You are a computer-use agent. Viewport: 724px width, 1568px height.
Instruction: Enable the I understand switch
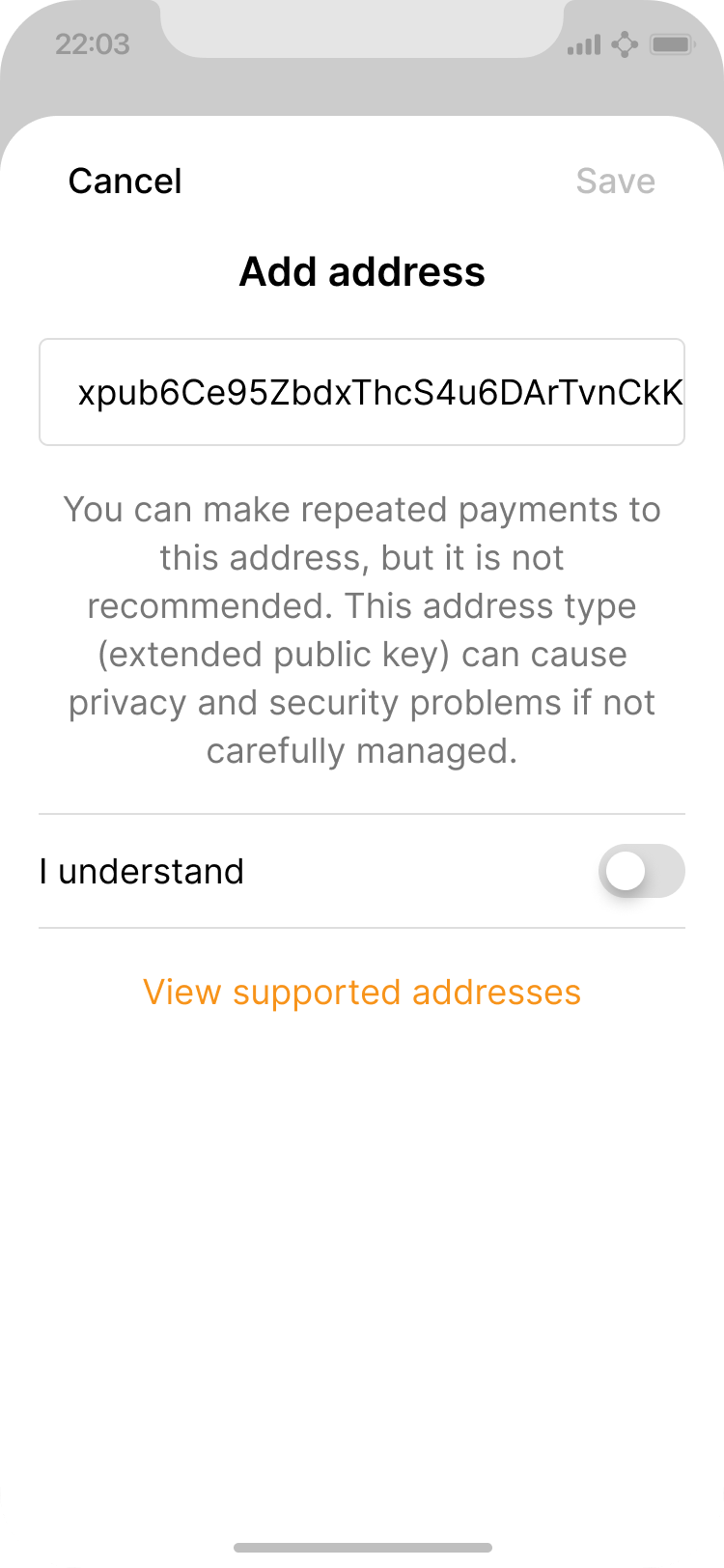pos(641,872)
